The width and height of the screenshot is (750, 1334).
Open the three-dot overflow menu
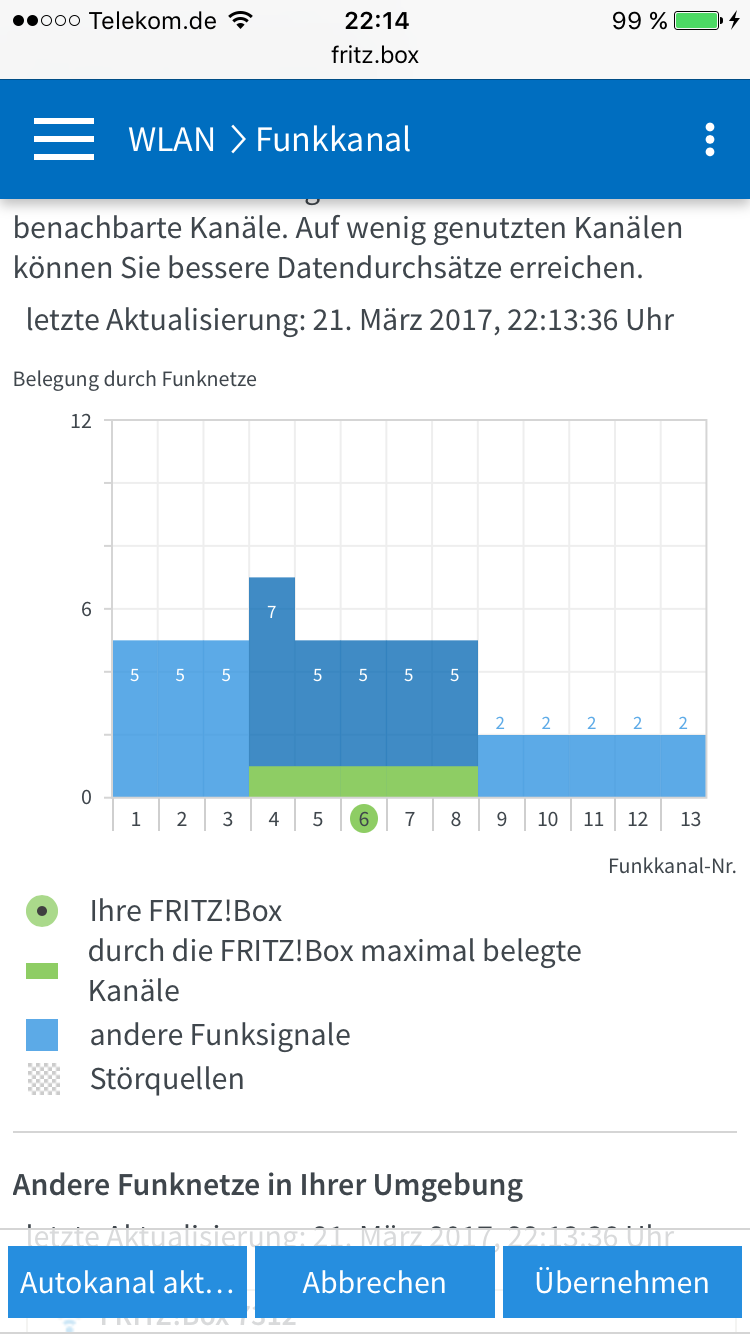710,140
